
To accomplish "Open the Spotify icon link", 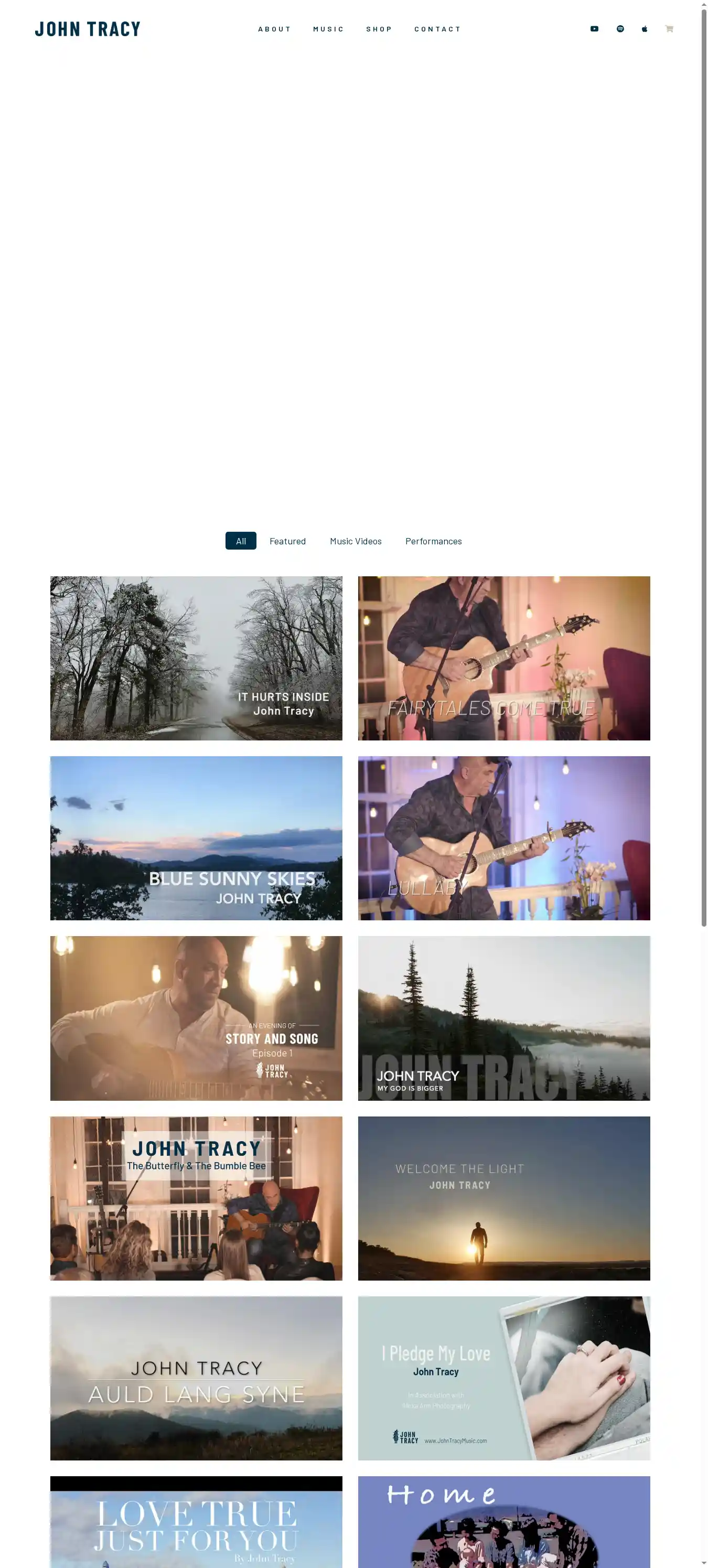I will click(620, 29).
